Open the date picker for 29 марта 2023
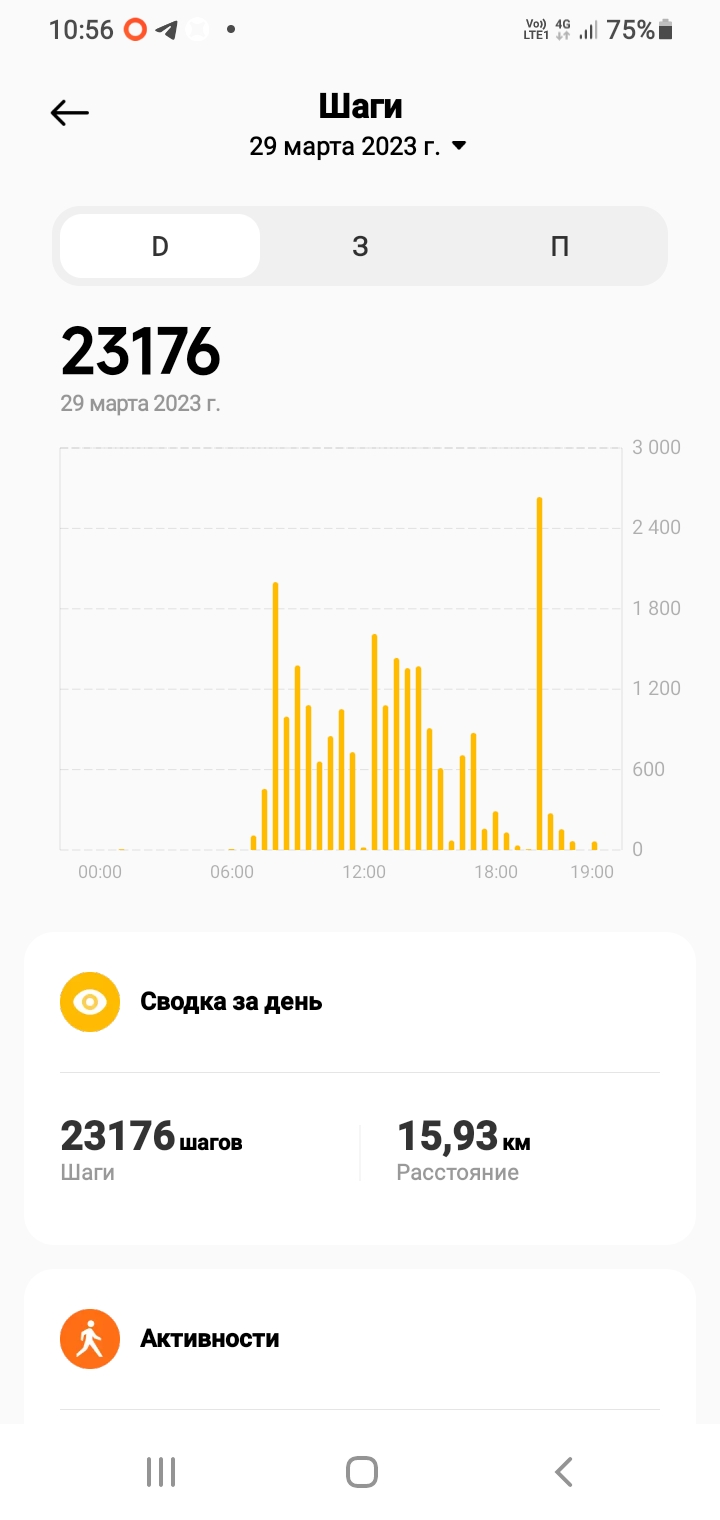 pyautogui.click(x=358, y=146)
